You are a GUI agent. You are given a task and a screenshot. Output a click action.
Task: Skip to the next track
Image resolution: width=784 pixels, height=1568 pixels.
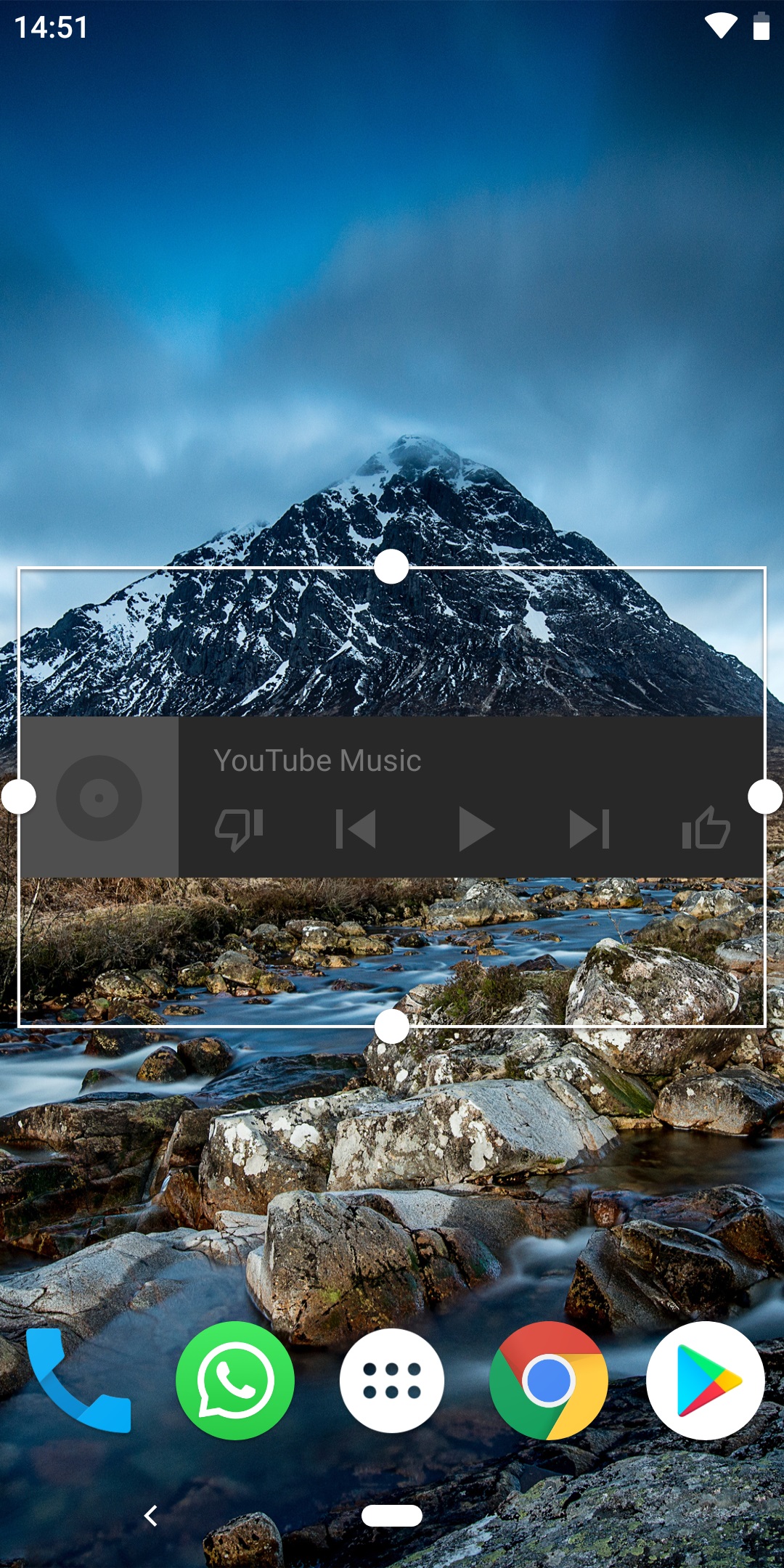coord(589,829)
